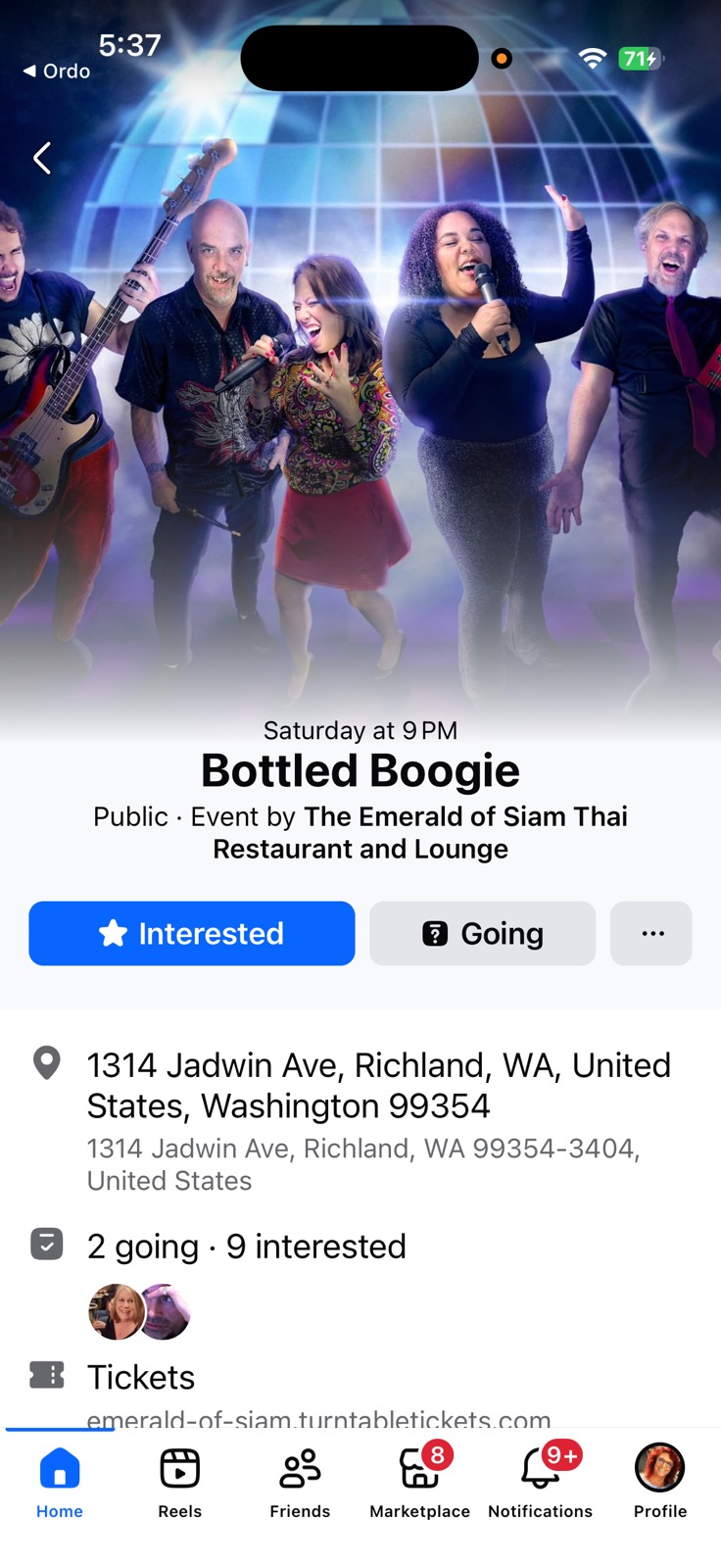Image resolution: width=721 pixels, height=1568 pixels.
Task: Open the three-dot more options button
Action: (x=651, y=933)
